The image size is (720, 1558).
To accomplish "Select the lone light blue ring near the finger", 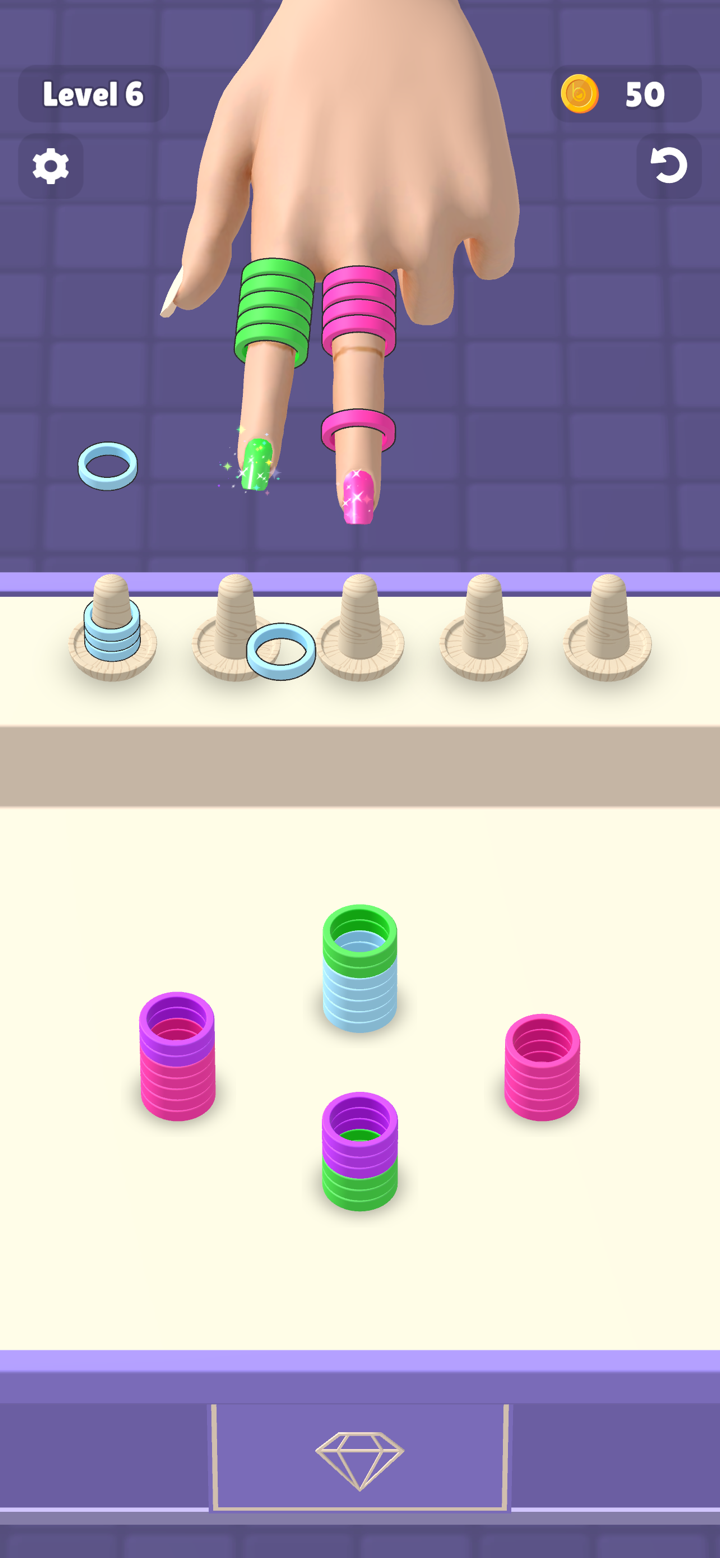I will [x=105, y=463].
